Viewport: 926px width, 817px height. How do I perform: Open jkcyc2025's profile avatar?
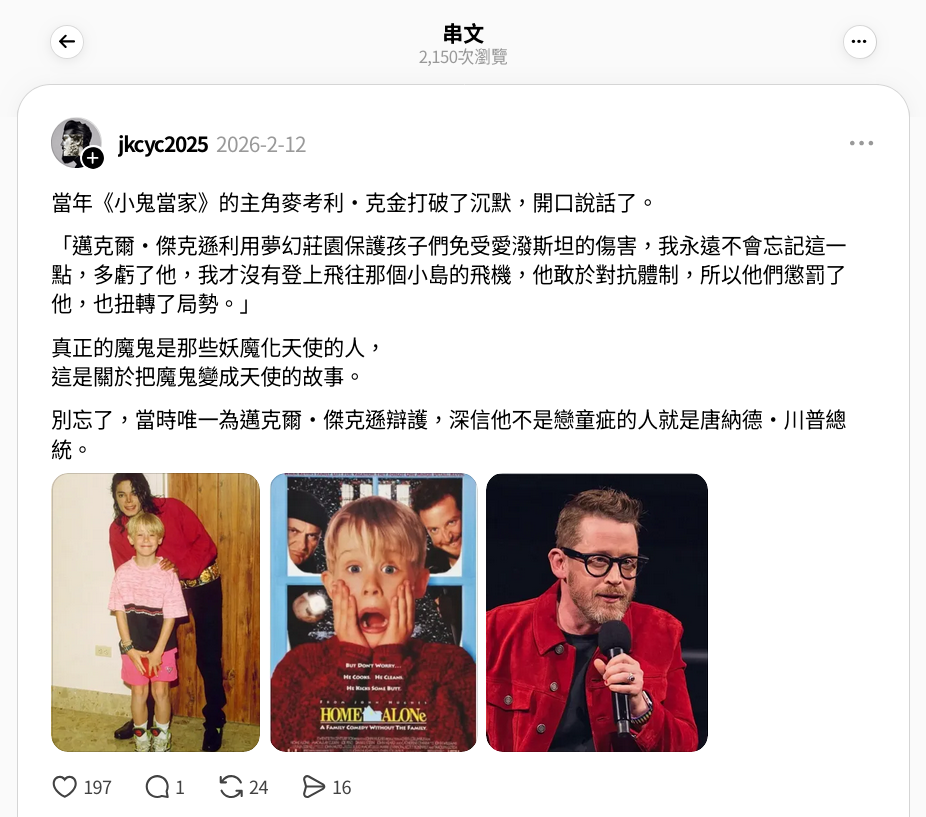coord(76,143)
